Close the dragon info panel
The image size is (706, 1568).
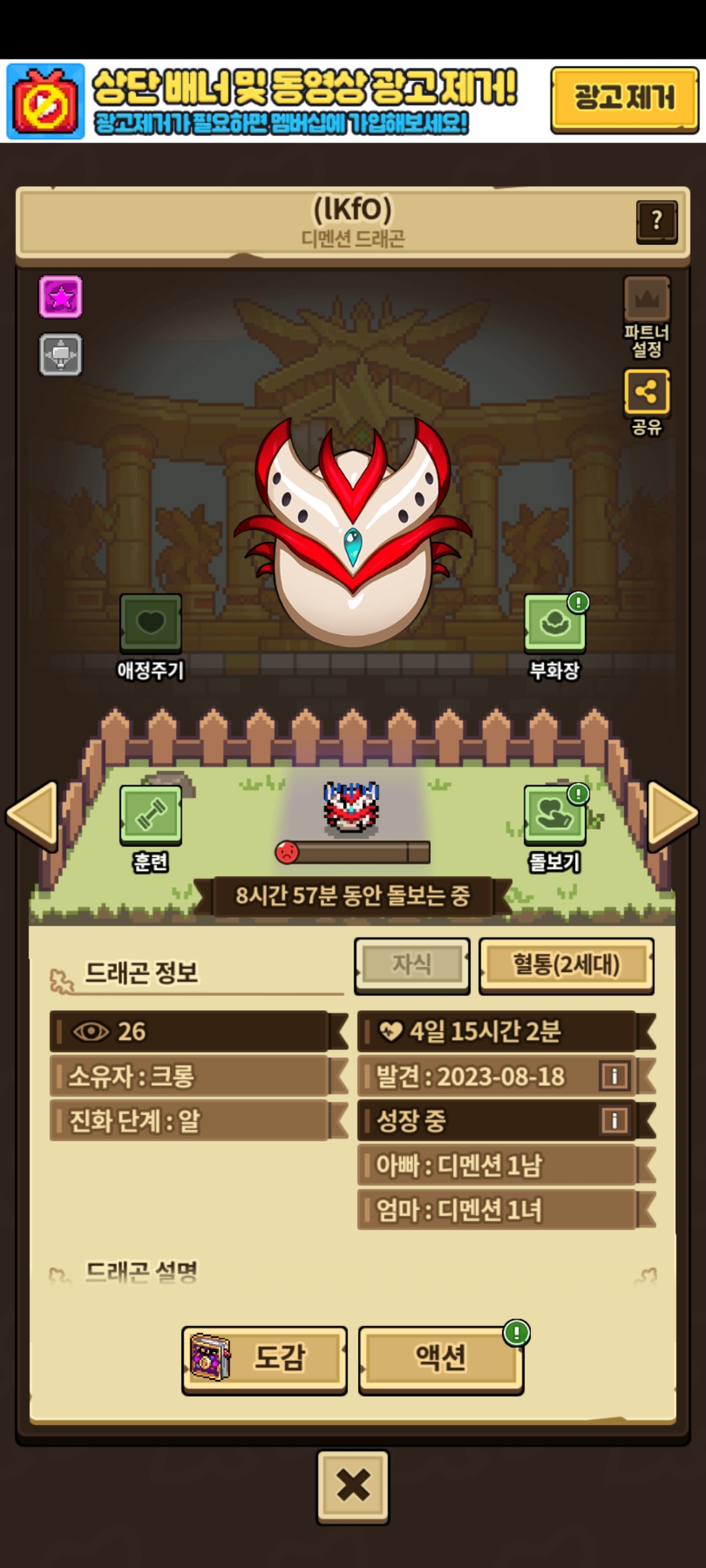(x=353, y=1486)
